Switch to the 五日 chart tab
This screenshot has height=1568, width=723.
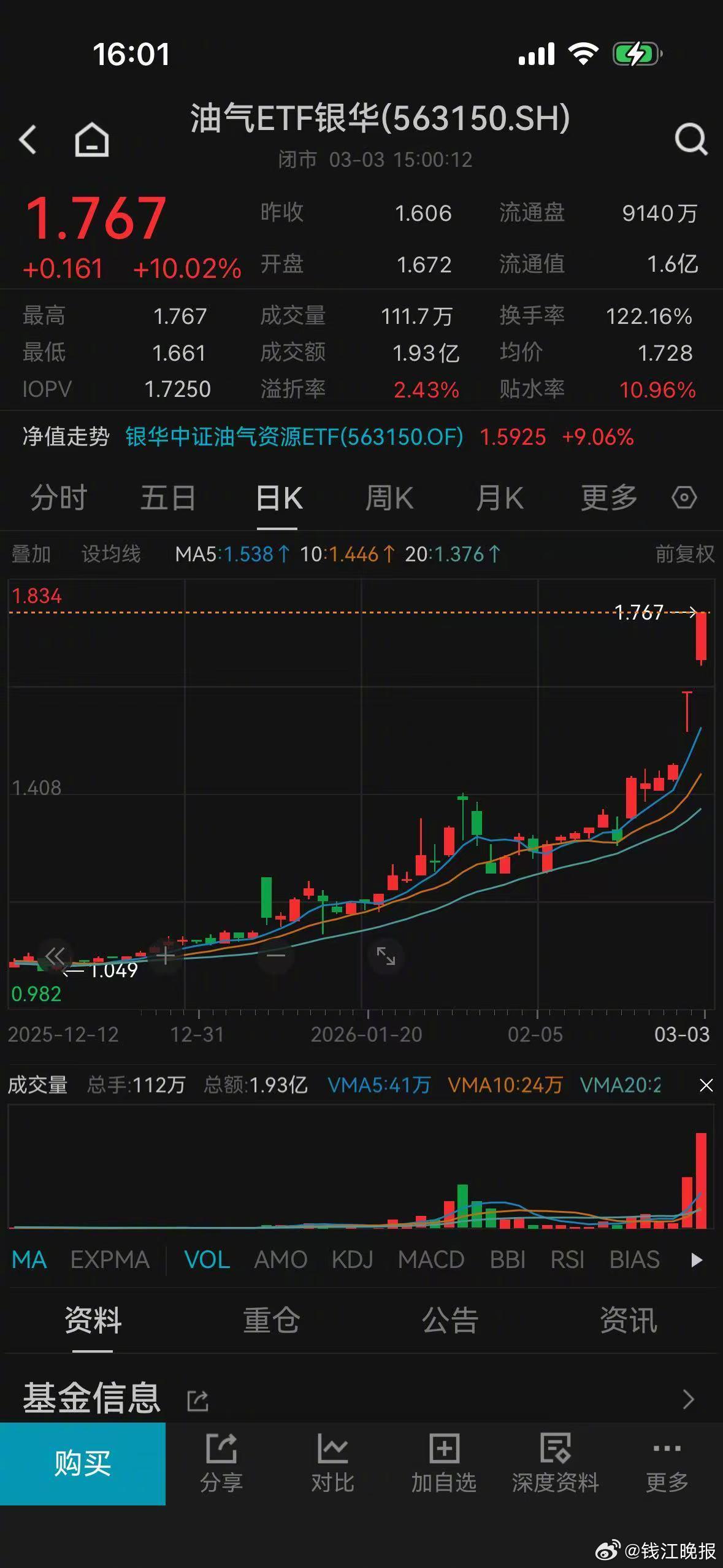tap(168, 498)
